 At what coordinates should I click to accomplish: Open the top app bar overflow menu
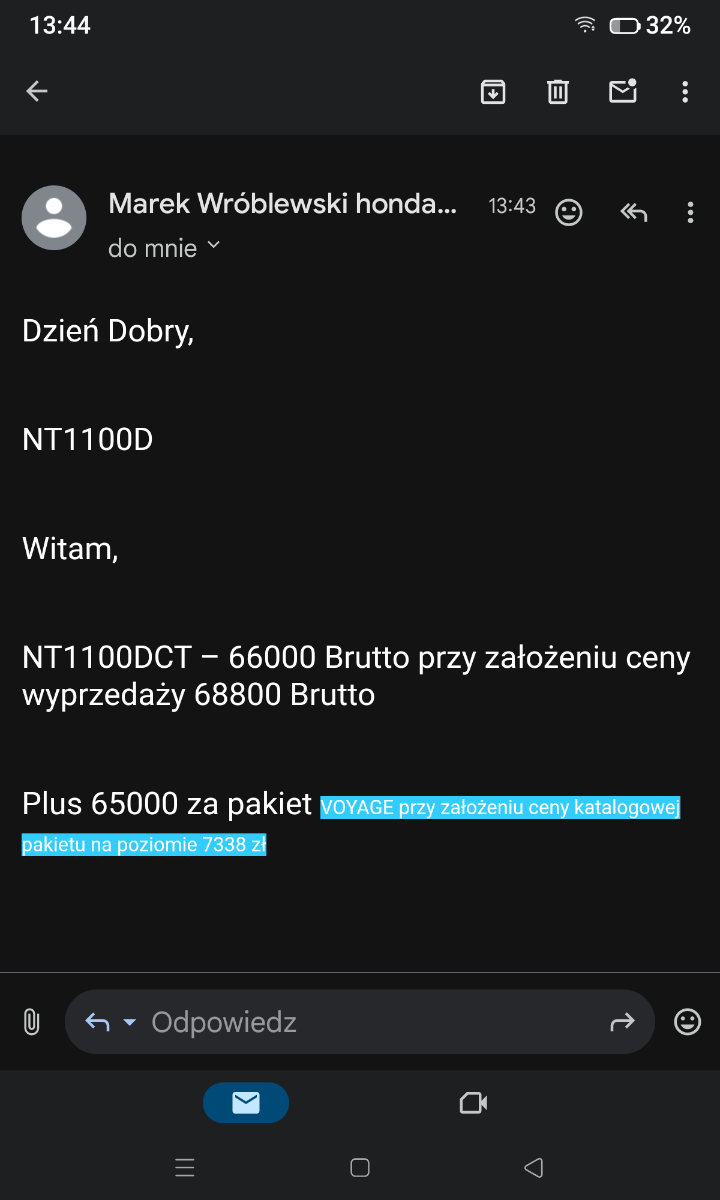pos(685,91)
